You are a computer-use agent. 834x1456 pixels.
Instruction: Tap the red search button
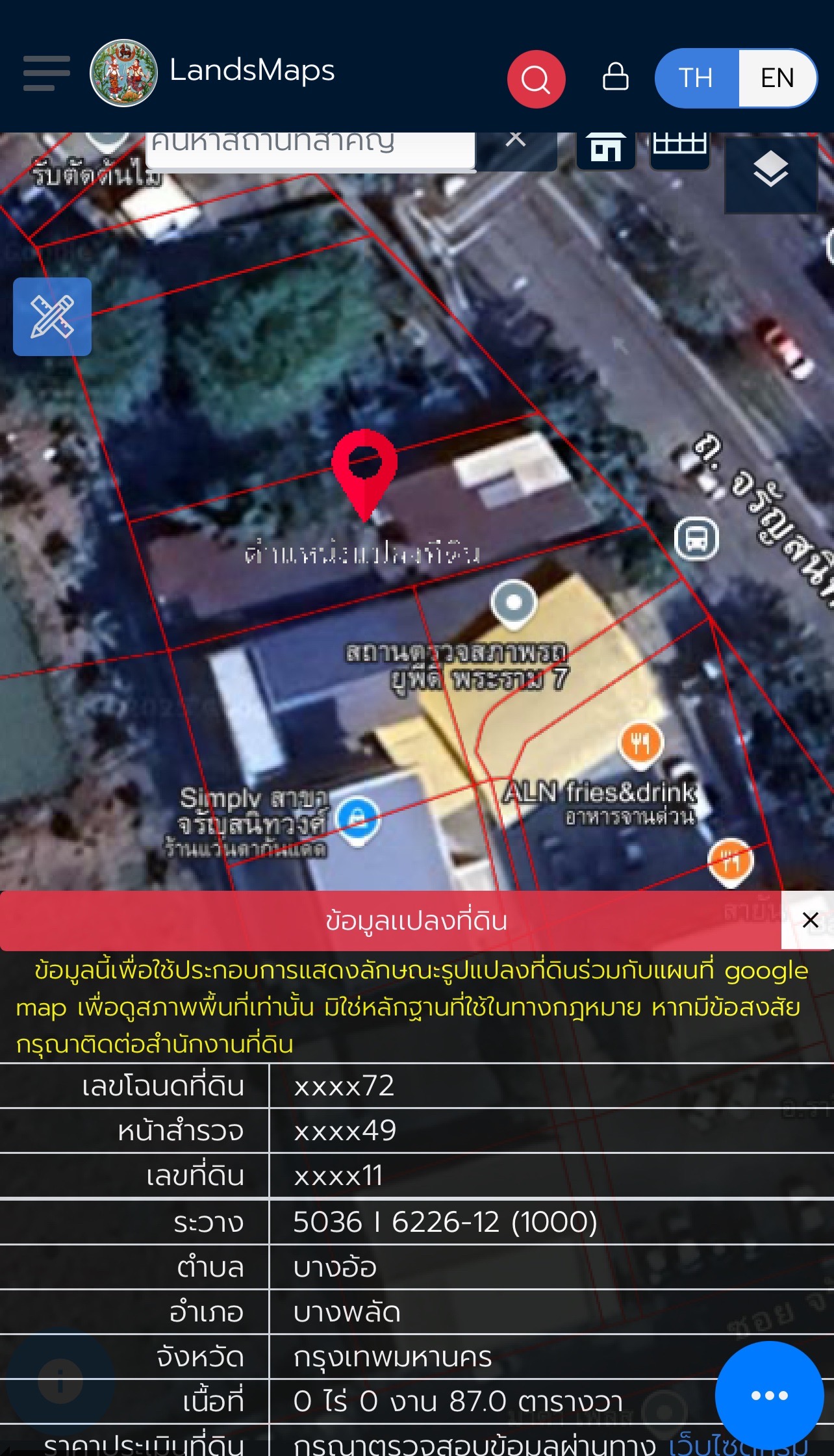pyautogui.click(x=536, y=79)
